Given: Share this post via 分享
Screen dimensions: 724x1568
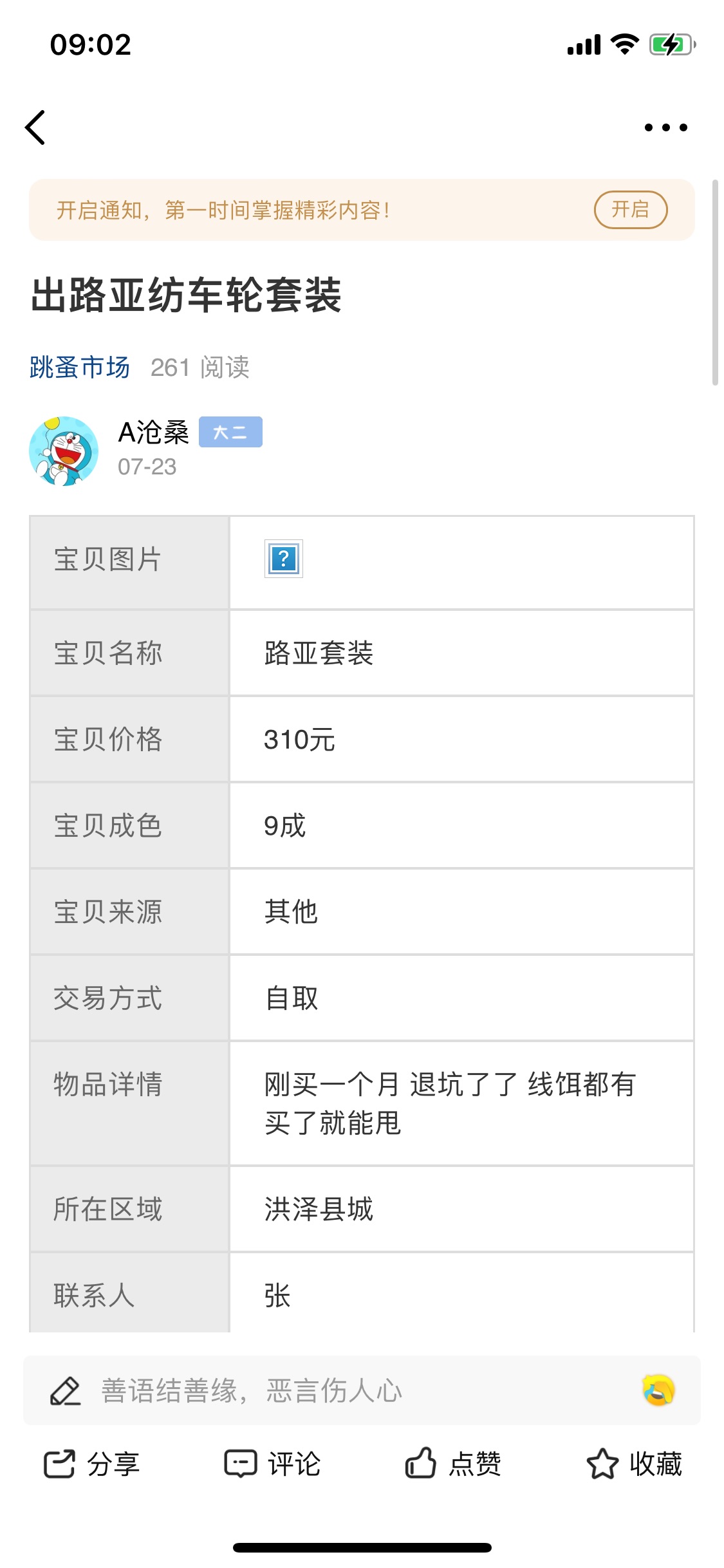Looking at the screenshot, I should coord(91,1464).
